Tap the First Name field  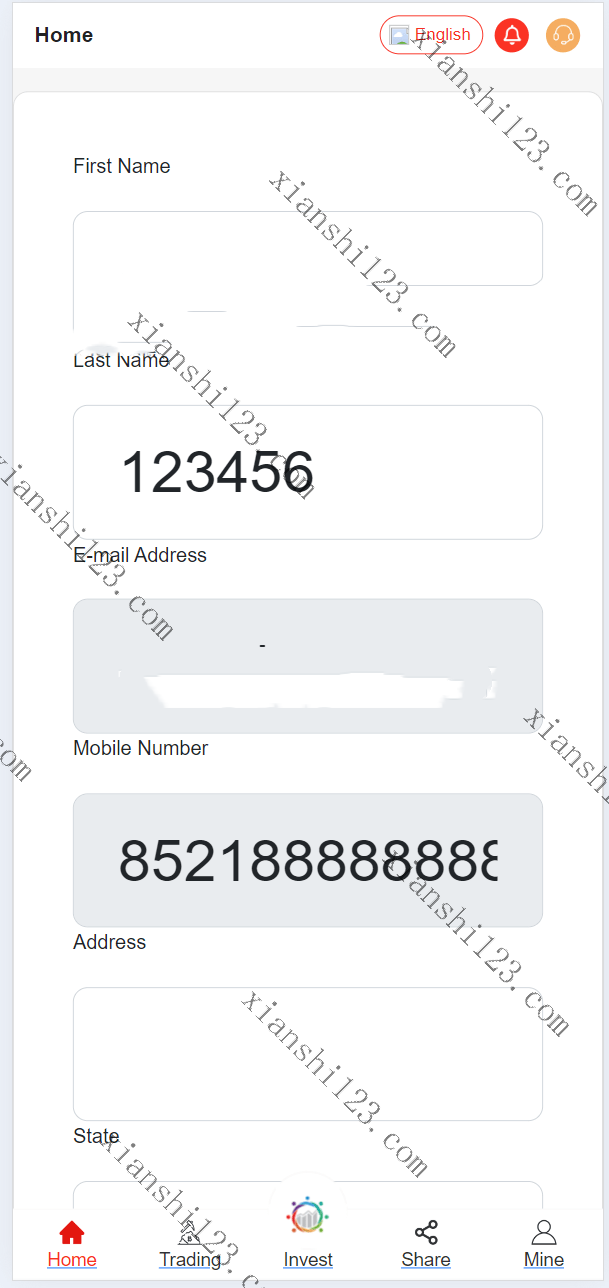click(308, 249)
